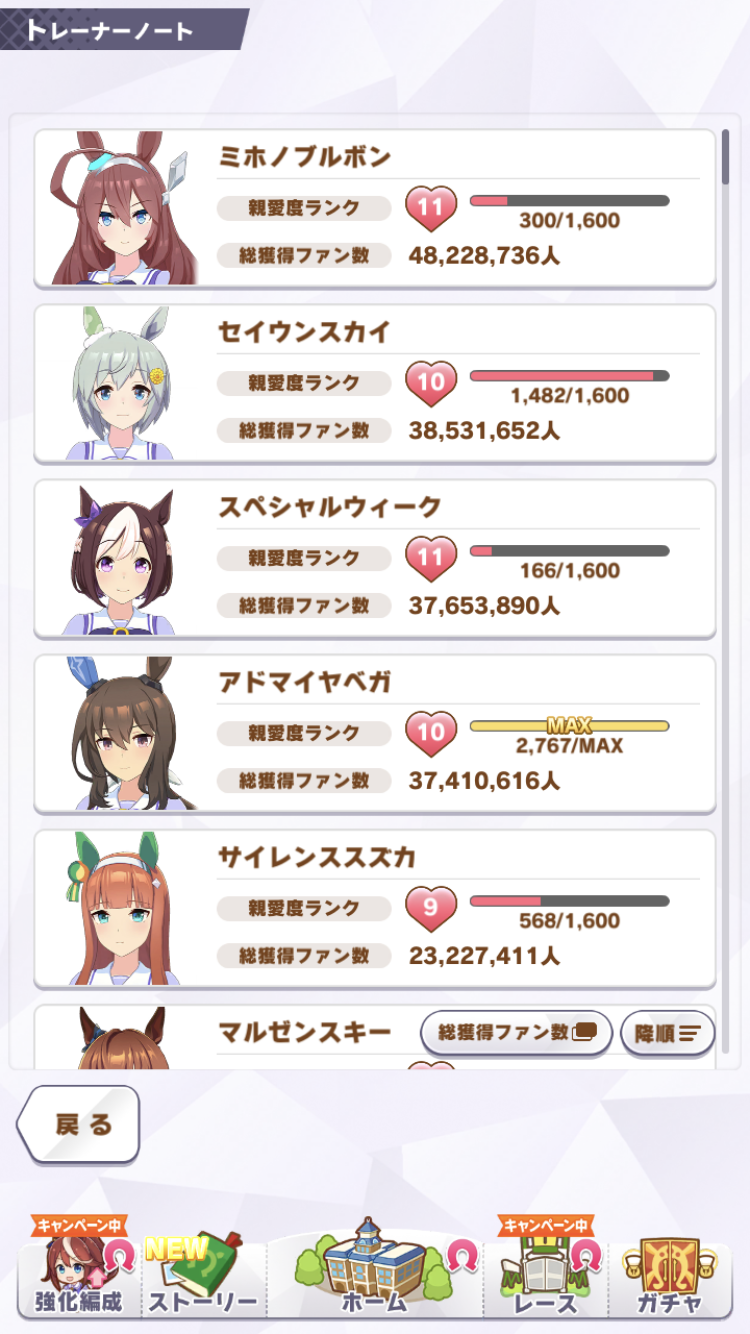Open セイウンスカイ's character card
The width and height of the screenshot is (750, 1334).
(375, 383)
